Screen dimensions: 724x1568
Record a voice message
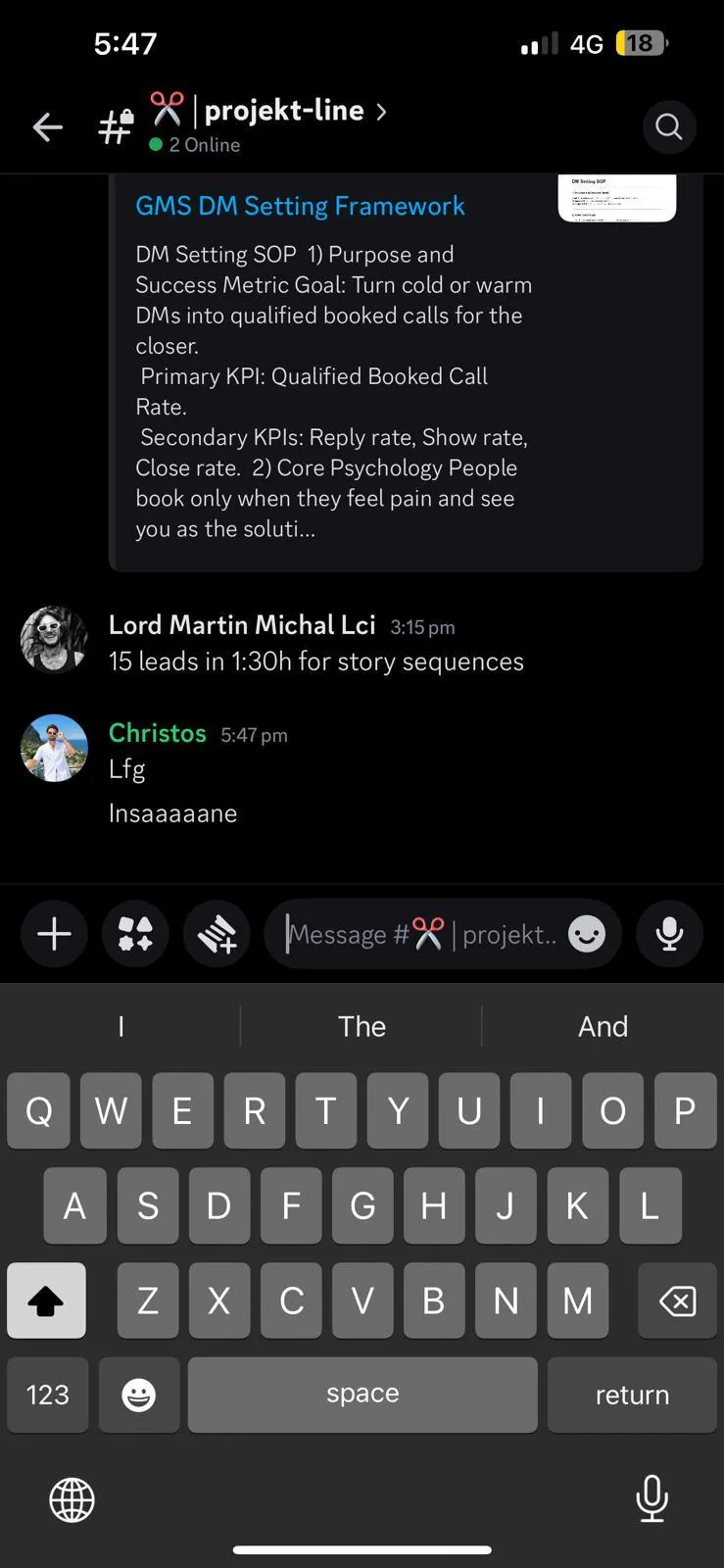click(x=669, y=934)
